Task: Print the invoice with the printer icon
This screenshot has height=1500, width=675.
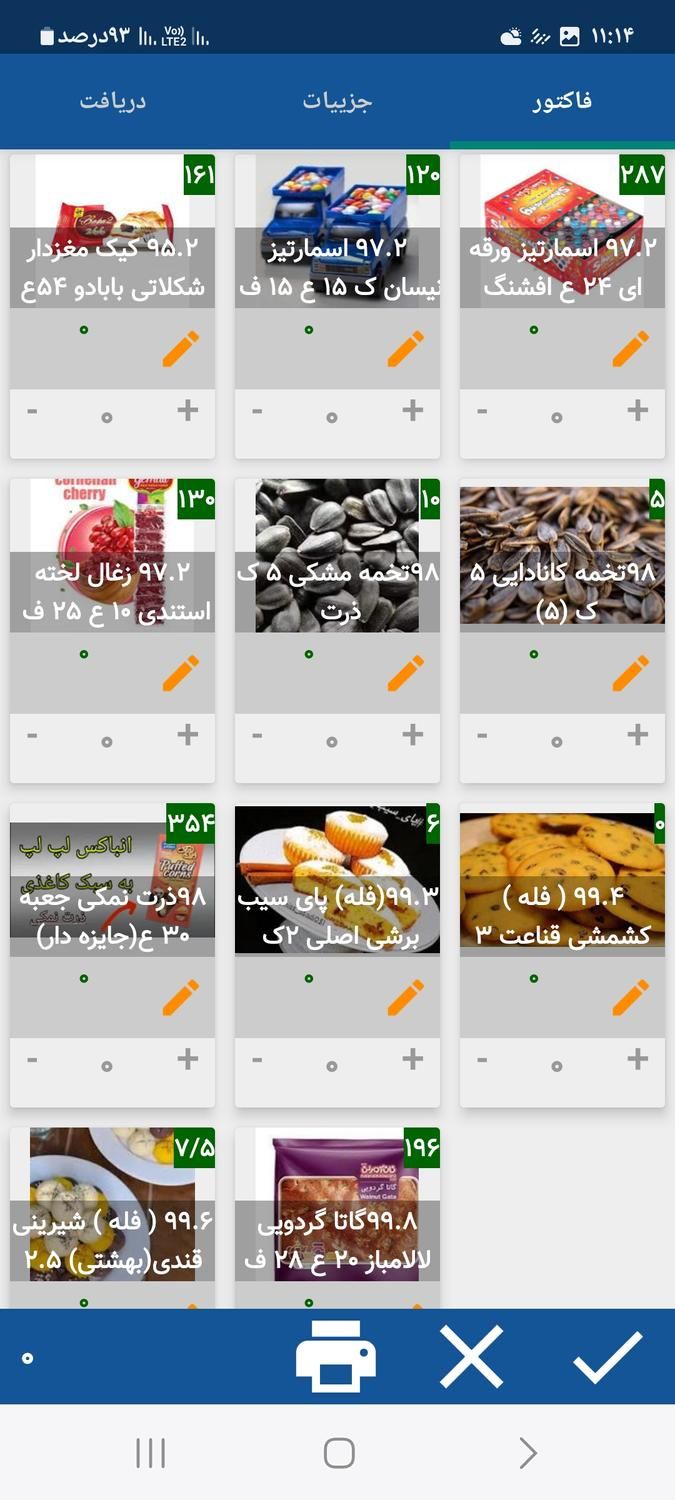Action: (x=336, y=1356)
